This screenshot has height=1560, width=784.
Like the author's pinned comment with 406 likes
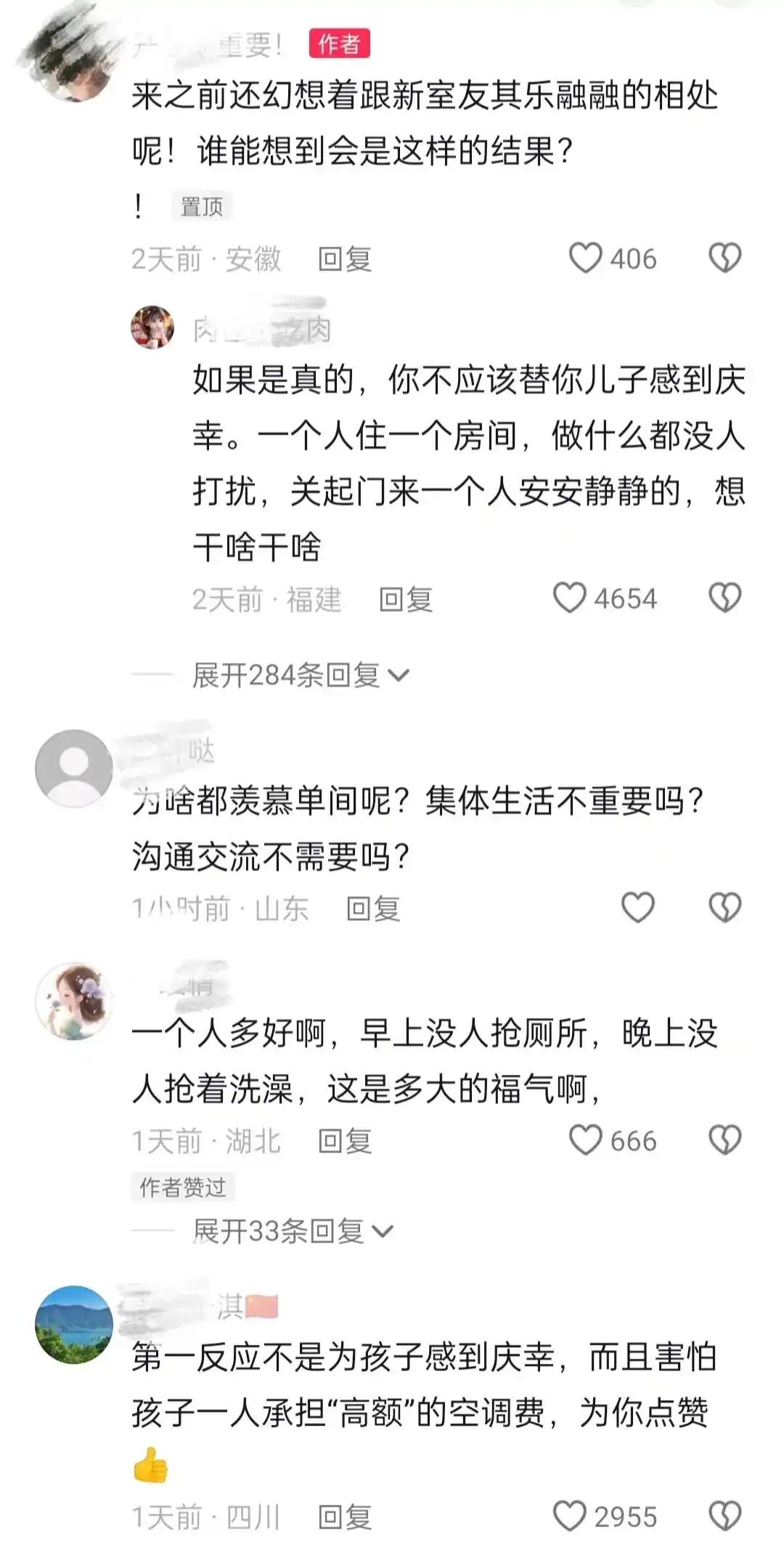585,259
